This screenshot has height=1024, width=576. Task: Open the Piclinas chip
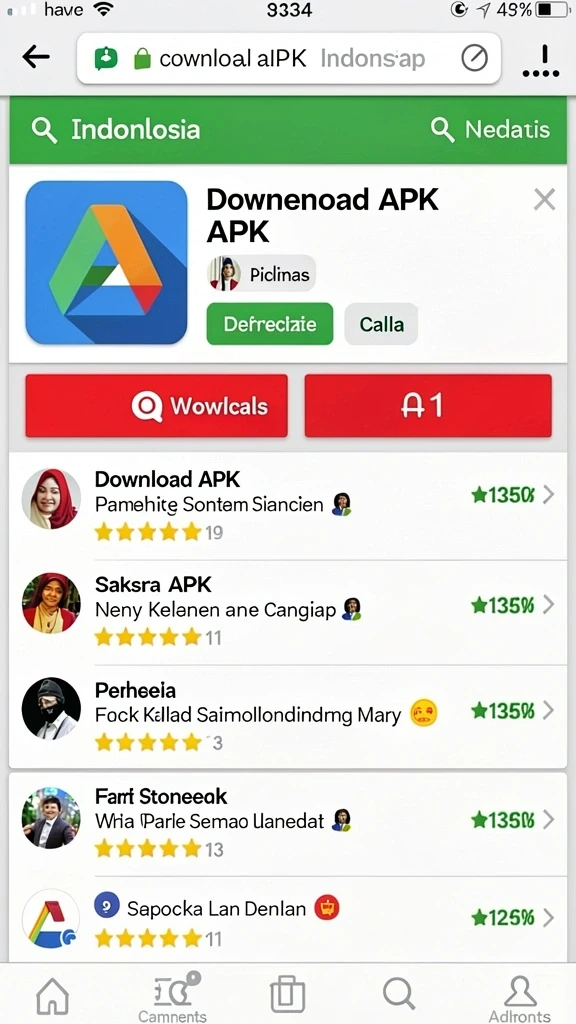[x=261, y=274]
